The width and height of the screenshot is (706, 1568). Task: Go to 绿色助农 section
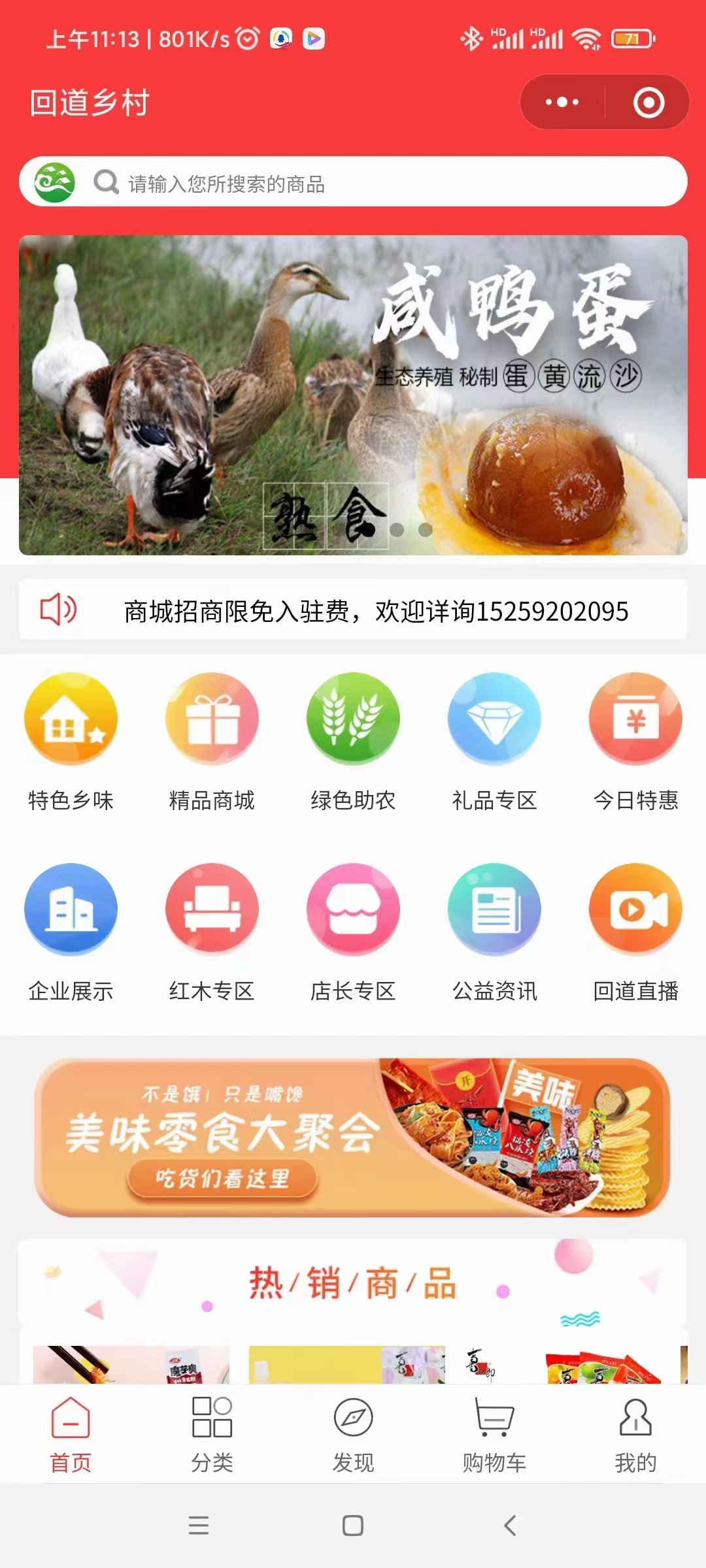[x=353, y=742]
